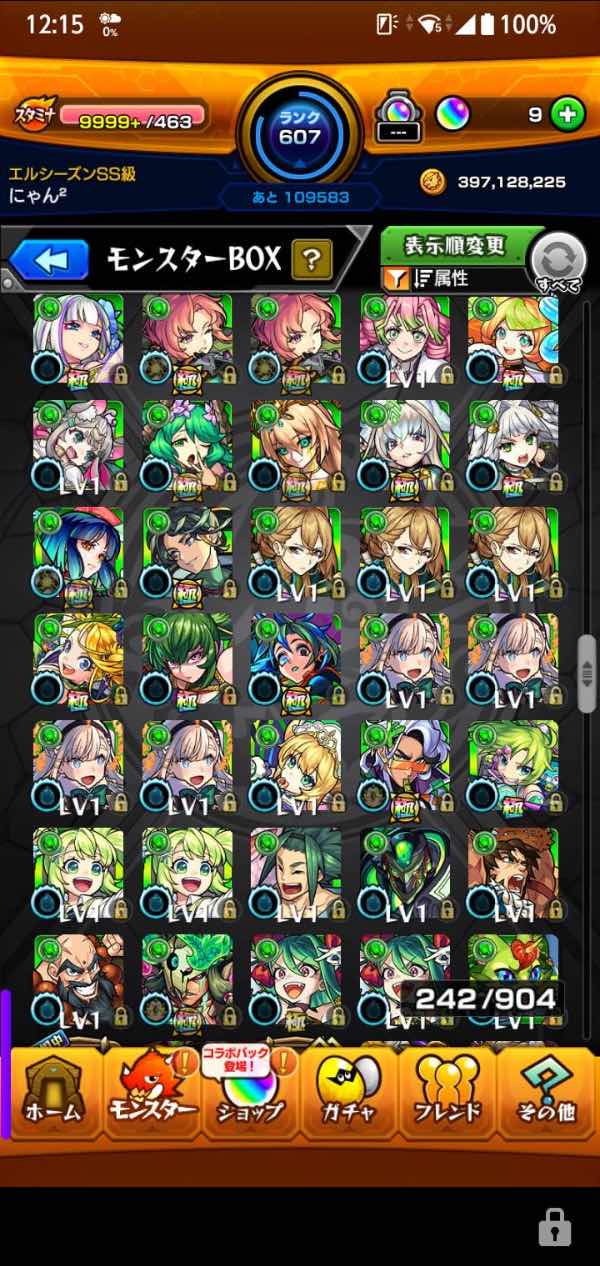Open the フレンド tab
600x1266 pixels.
tap(446, 1091)
